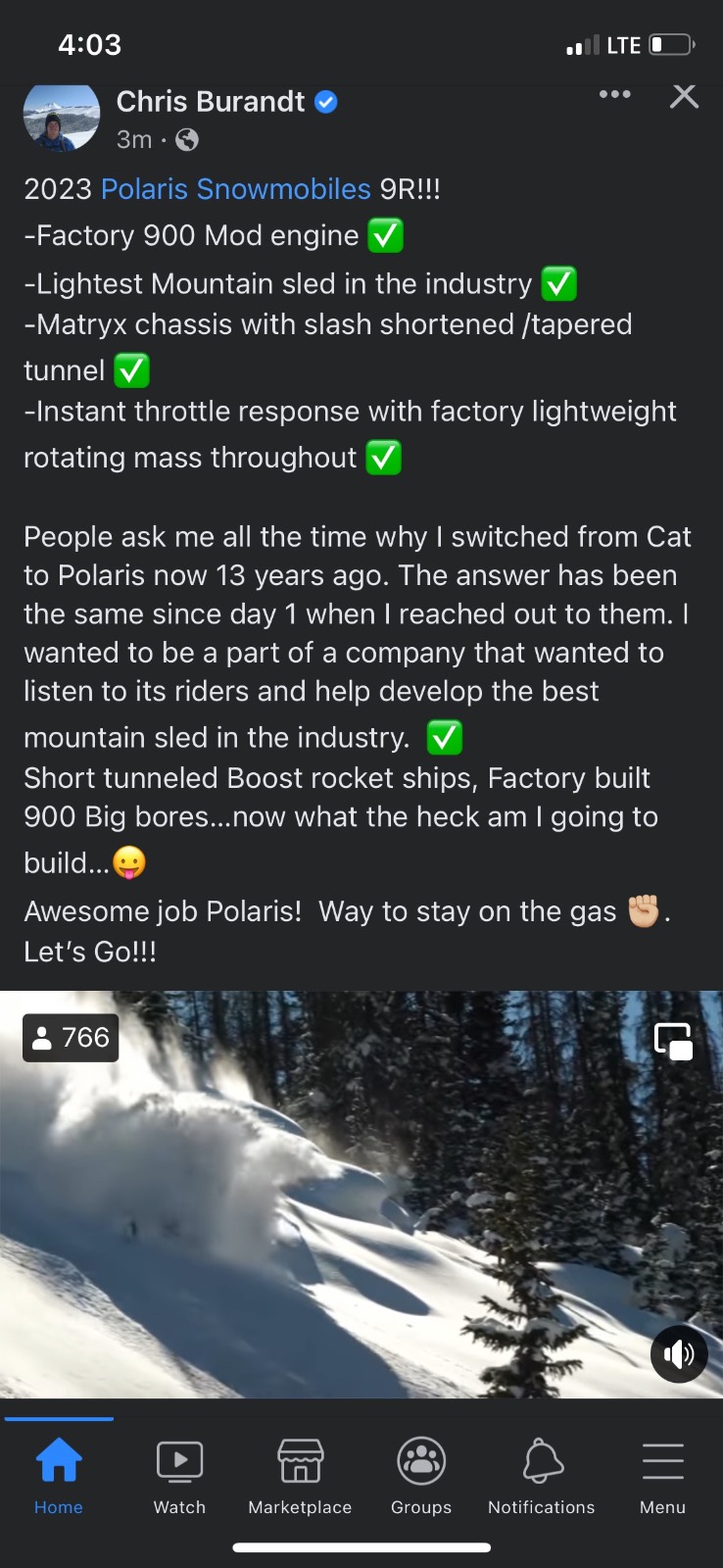This screenshot has height=1568, width=723.
Task: Switch to the Groups tab
Action: pyautogui.click(x=421, y=1476)
